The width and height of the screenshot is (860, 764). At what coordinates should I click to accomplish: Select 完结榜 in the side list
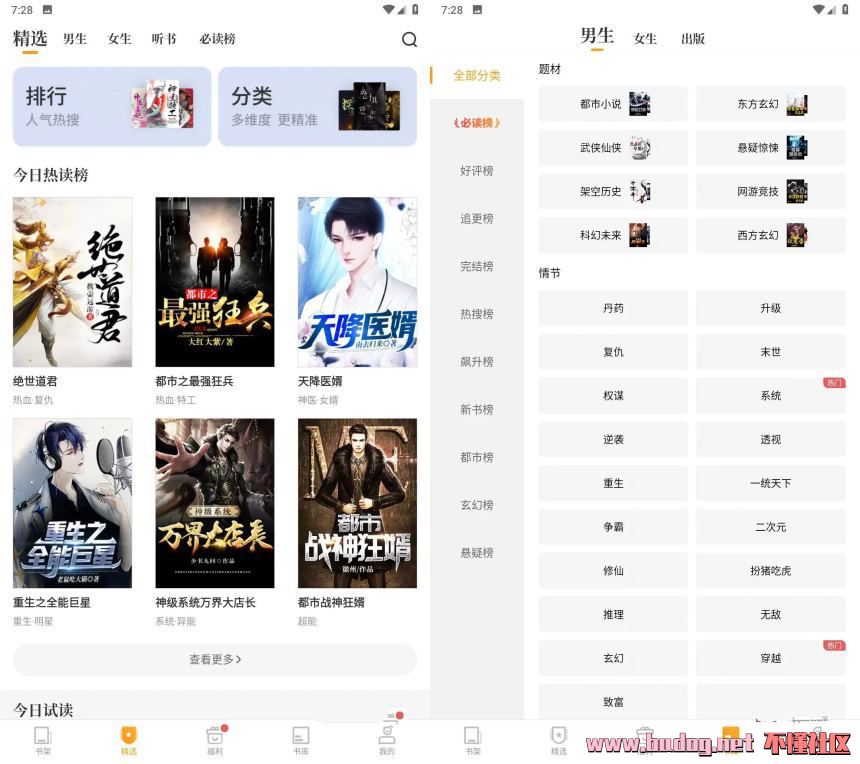[x=477, y=266]
